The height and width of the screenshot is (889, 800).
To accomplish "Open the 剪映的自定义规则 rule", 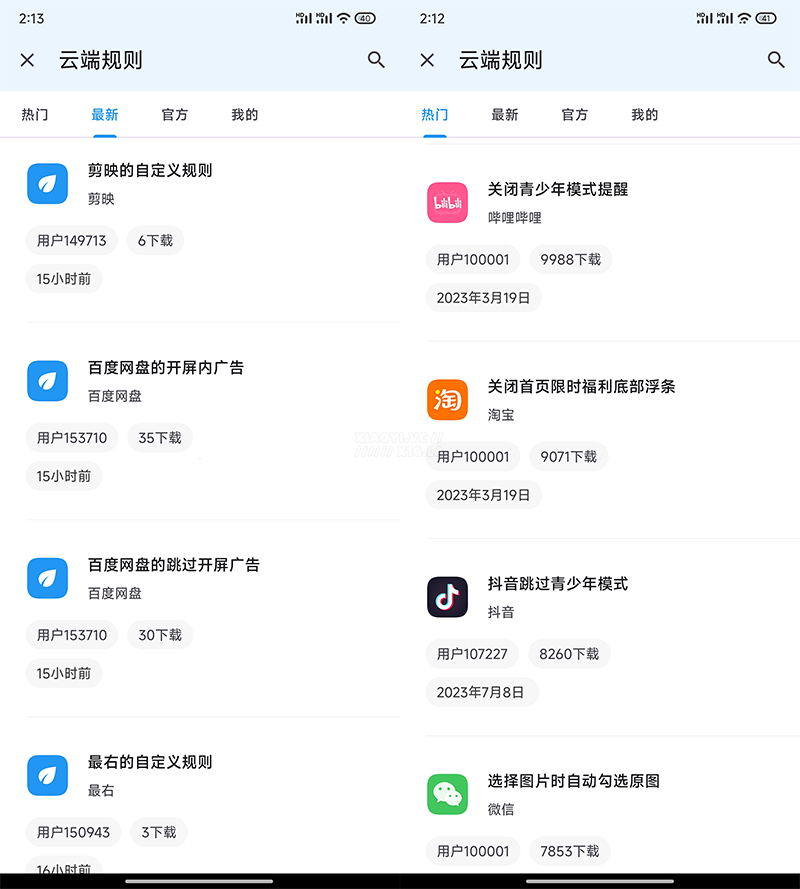I will coord(150,171).
